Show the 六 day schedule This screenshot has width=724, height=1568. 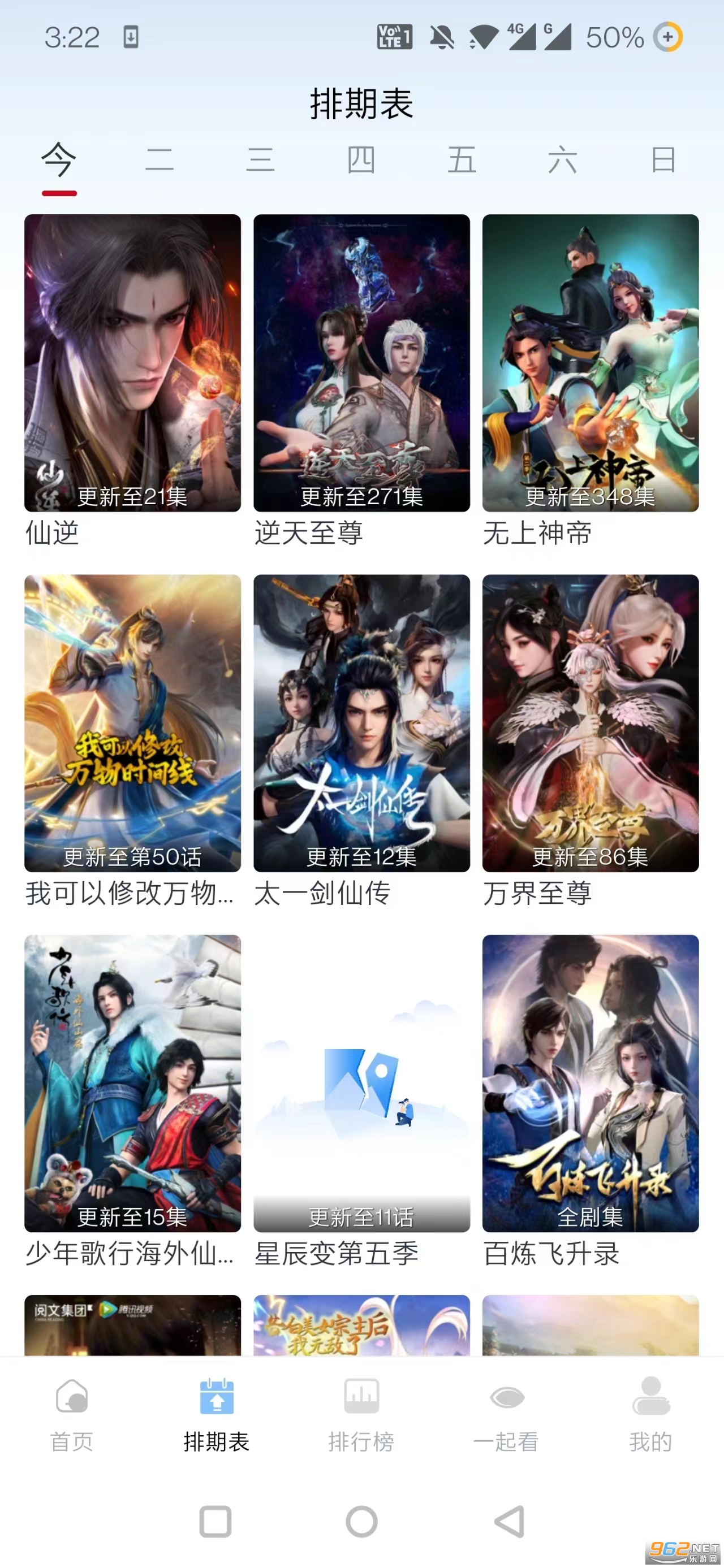tap(562, 160)
